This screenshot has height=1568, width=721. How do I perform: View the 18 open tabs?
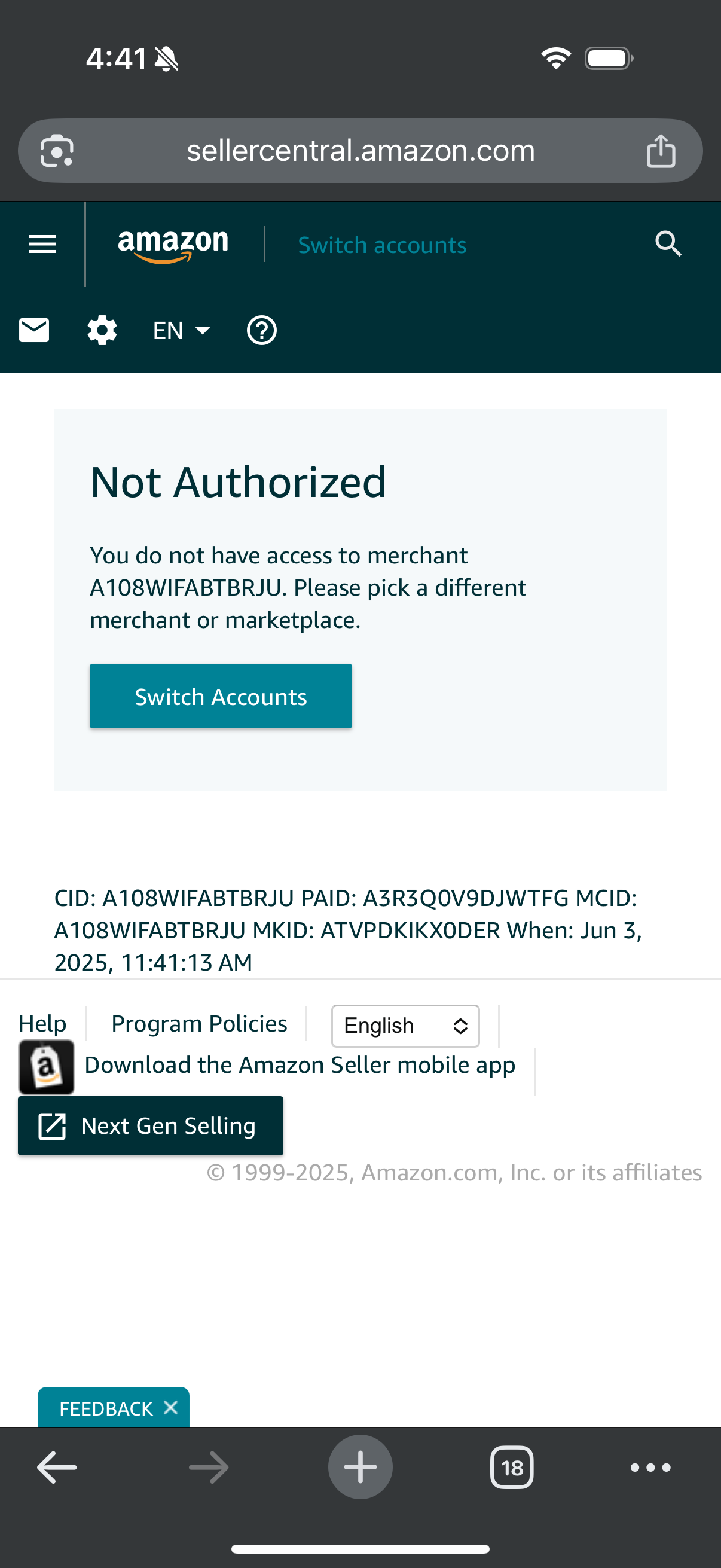click(512, 1468)
